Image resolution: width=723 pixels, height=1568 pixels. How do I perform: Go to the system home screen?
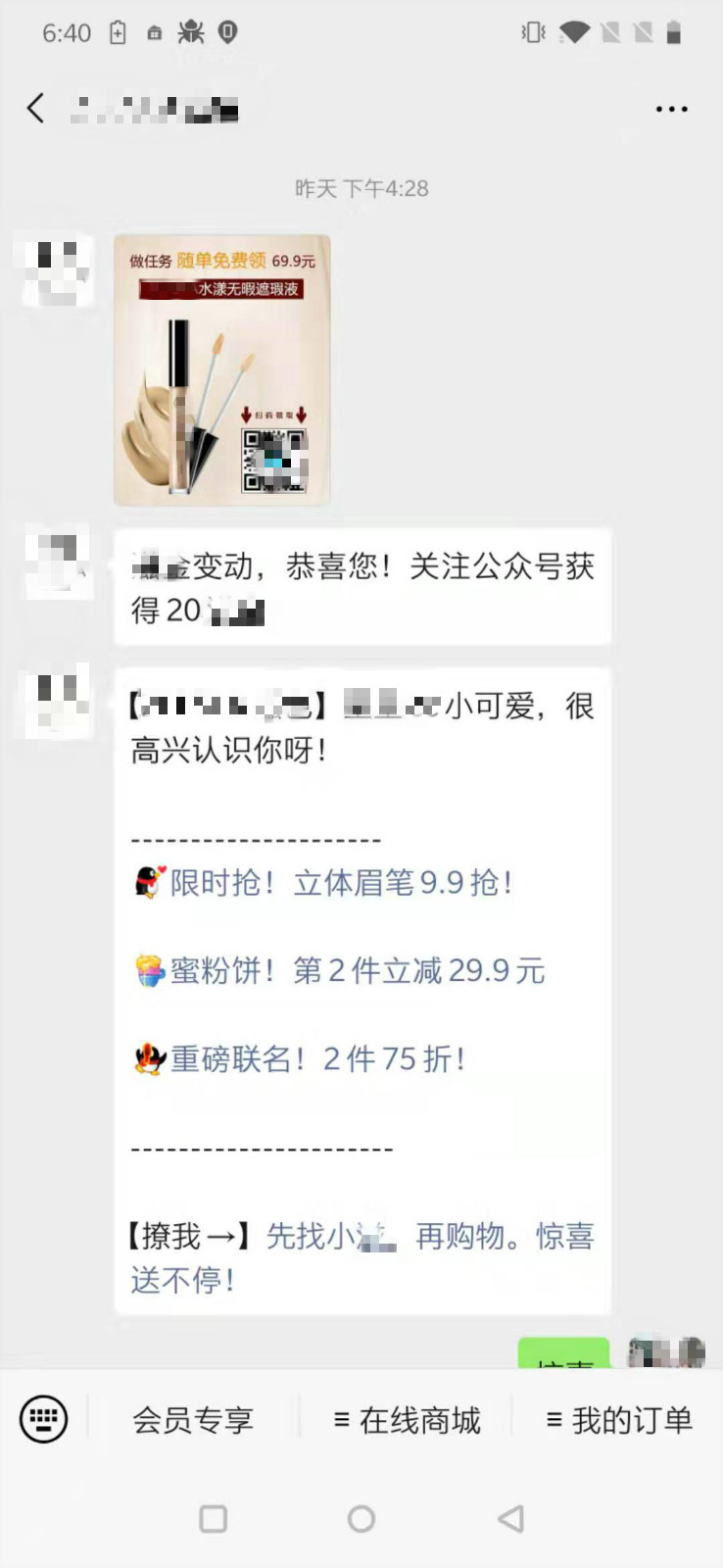pos(361,1519)
